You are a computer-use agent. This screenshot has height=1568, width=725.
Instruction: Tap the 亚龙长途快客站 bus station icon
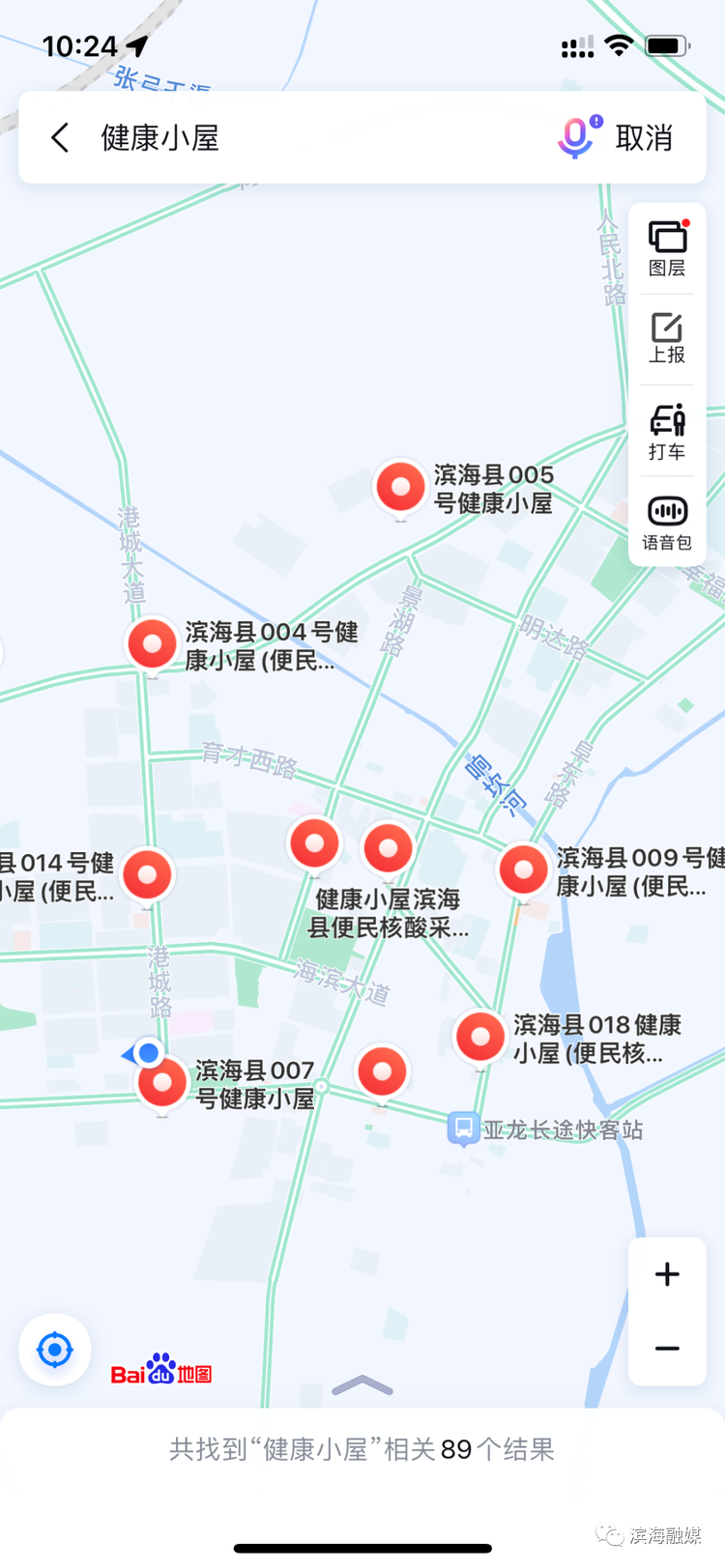(463, 1127)
